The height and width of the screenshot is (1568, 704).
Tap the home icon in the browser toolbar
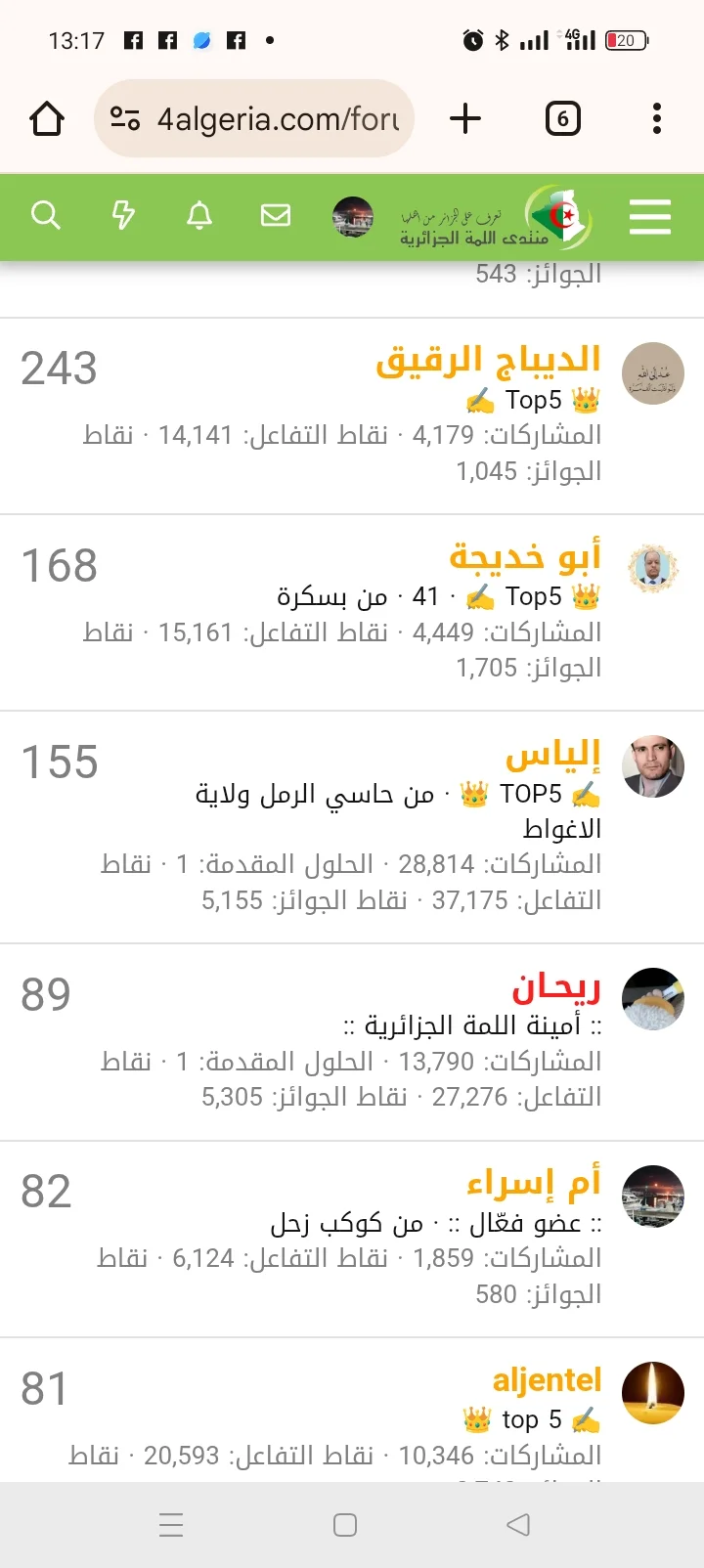[46, 118]
